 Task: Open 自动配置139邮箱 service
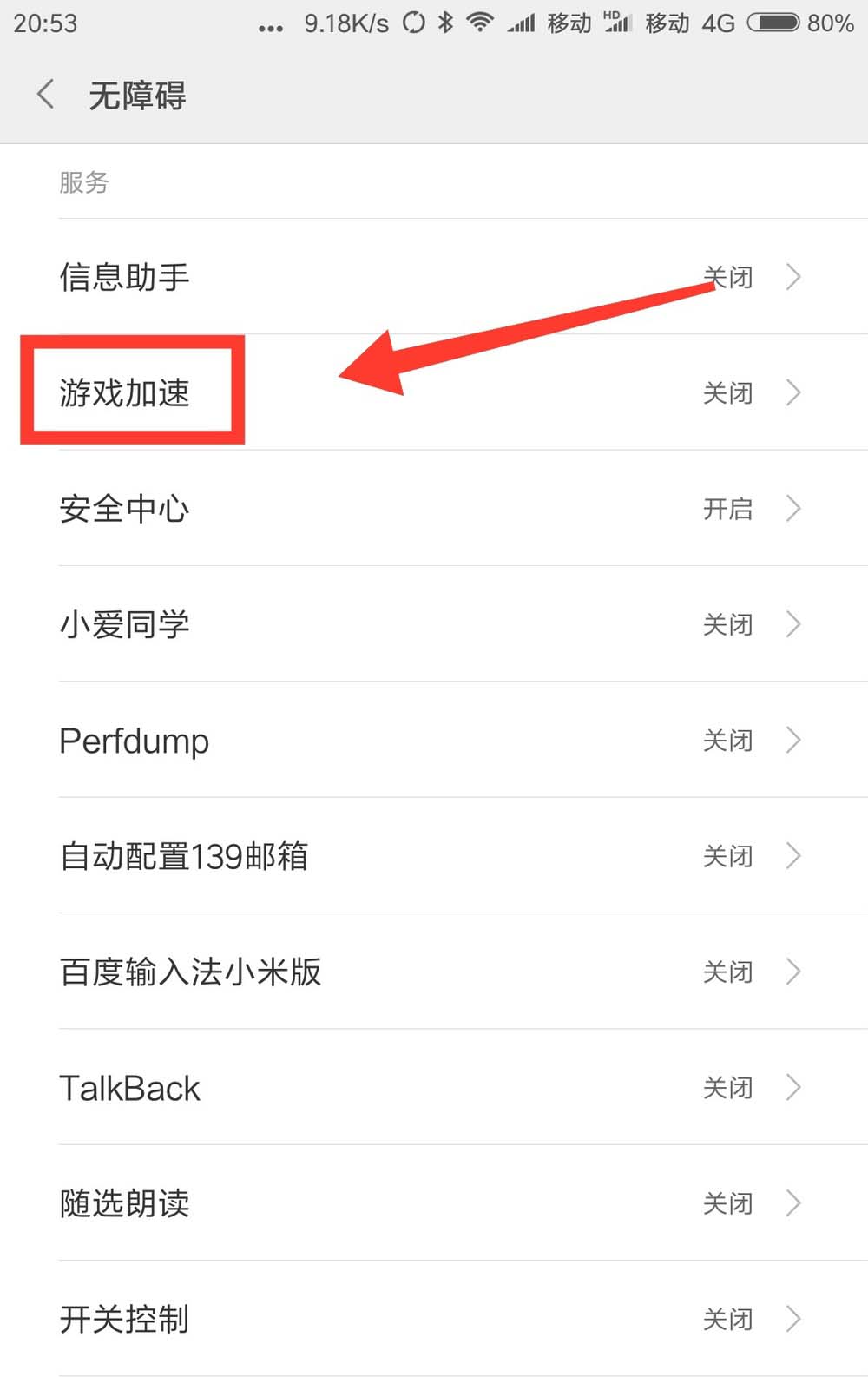(x=434, y=856)
